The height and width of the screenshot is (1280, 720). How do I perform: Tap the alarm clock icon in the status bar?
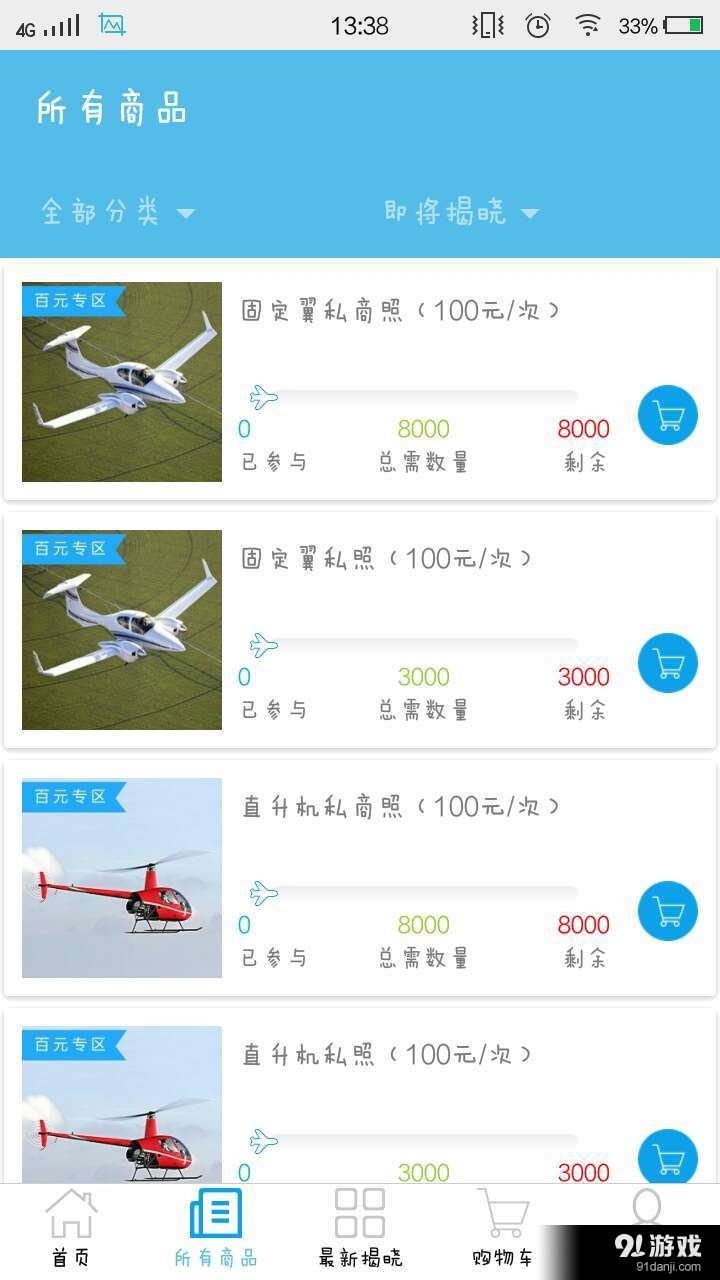point(538,24)
